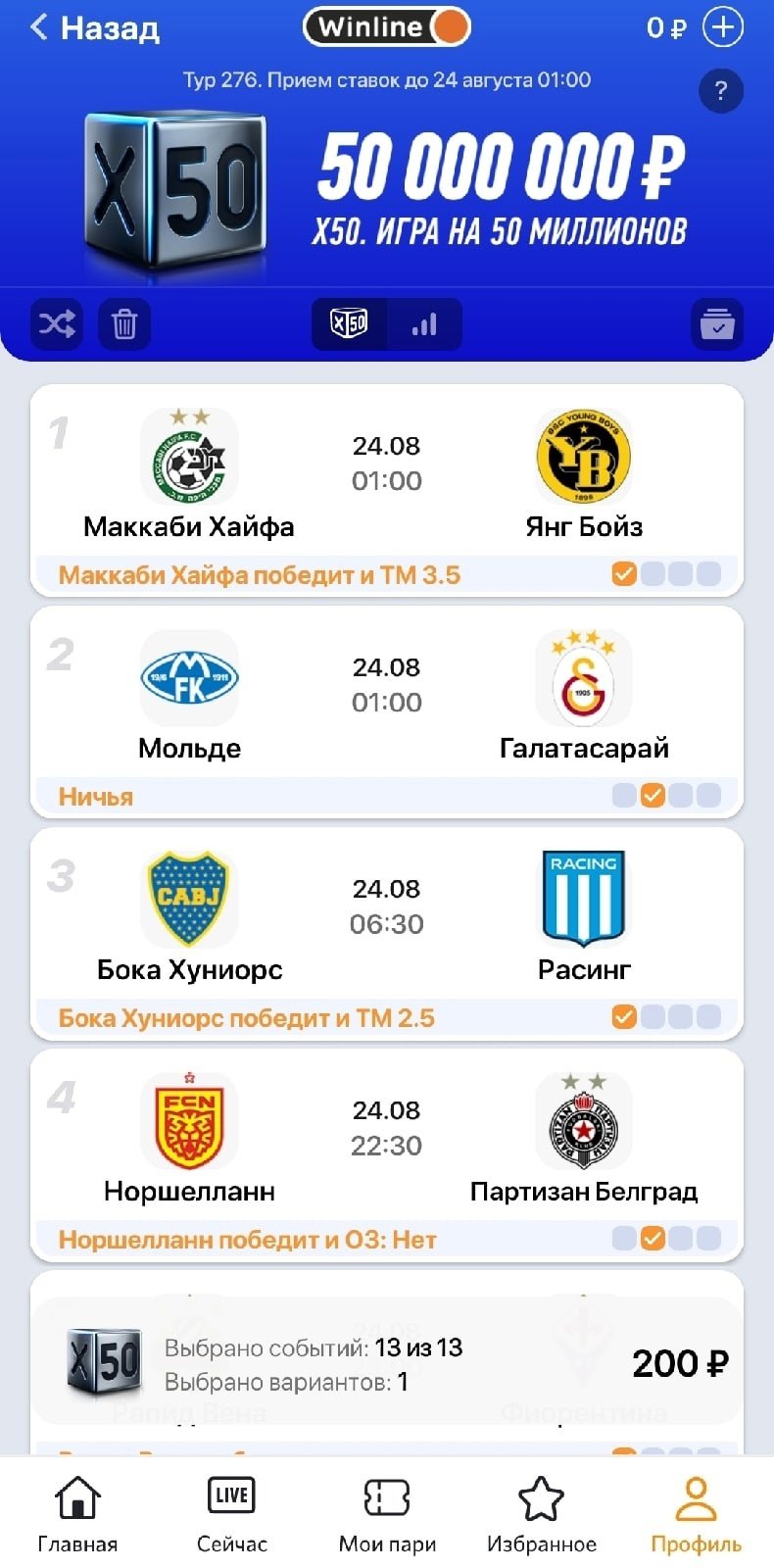Screen dimensions: 774x1568
Task: Add funds with the plus icon
Action: [x=723, y=27]
